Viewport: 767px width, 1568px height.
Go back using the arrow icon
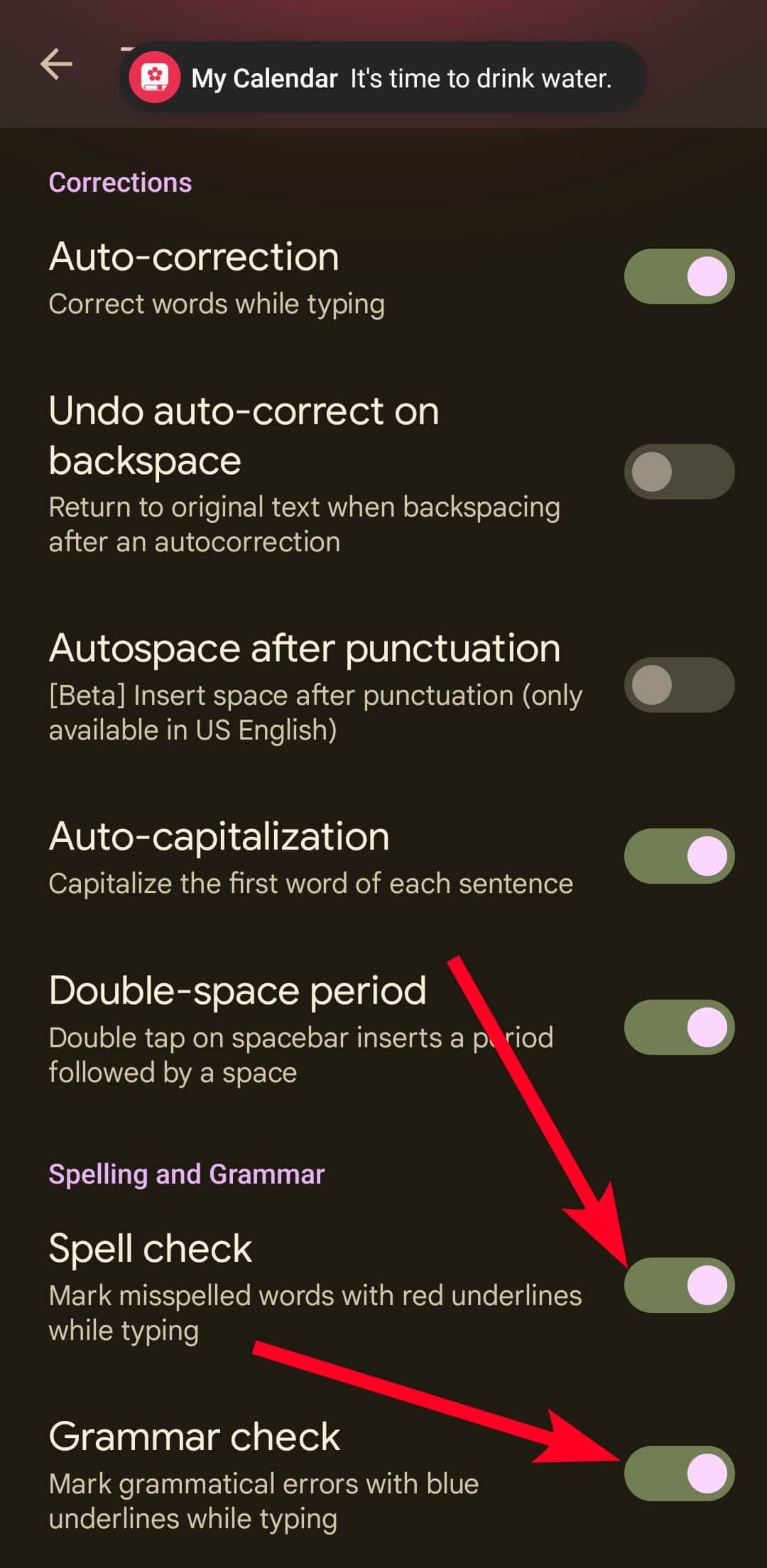tap(56, 65)
